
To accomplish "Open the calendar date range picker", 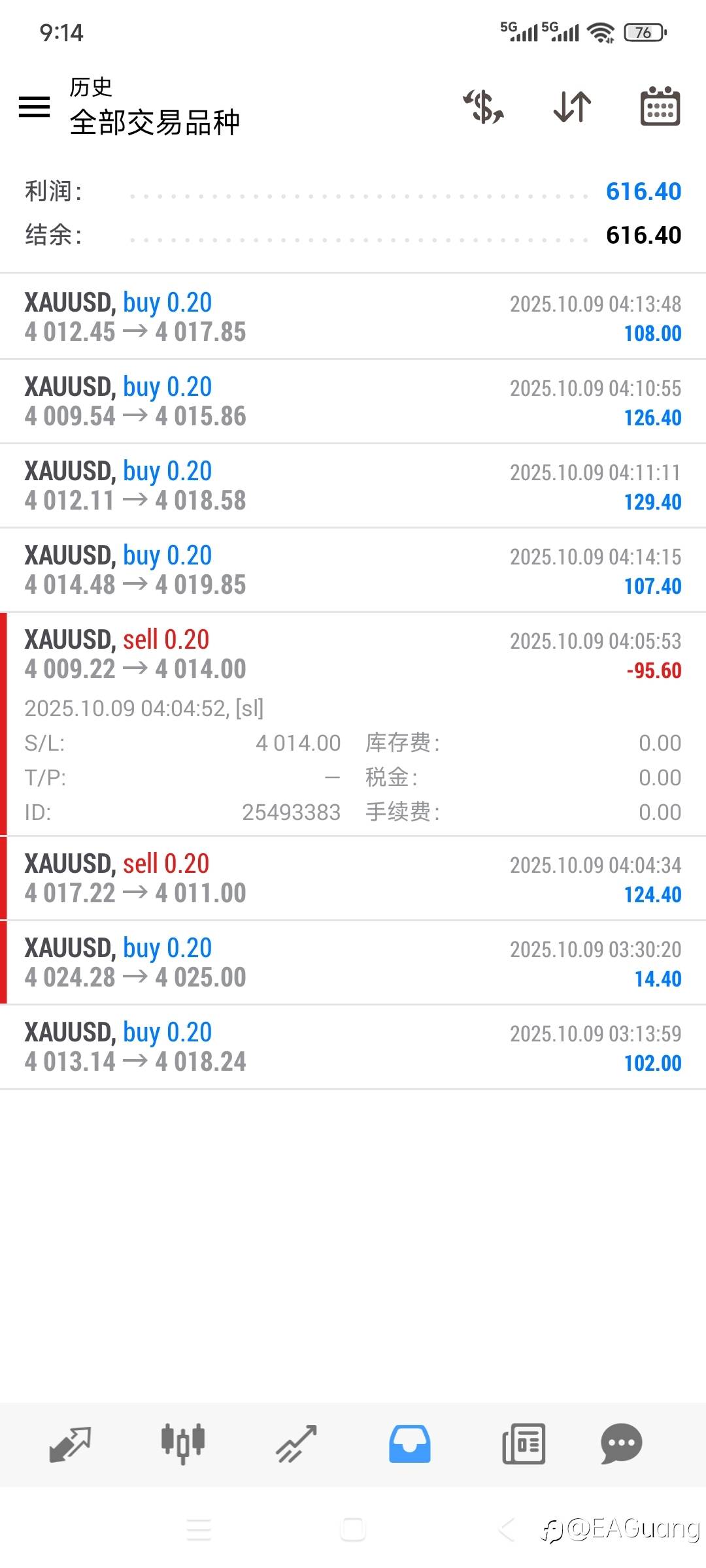I will pos(660,106).
